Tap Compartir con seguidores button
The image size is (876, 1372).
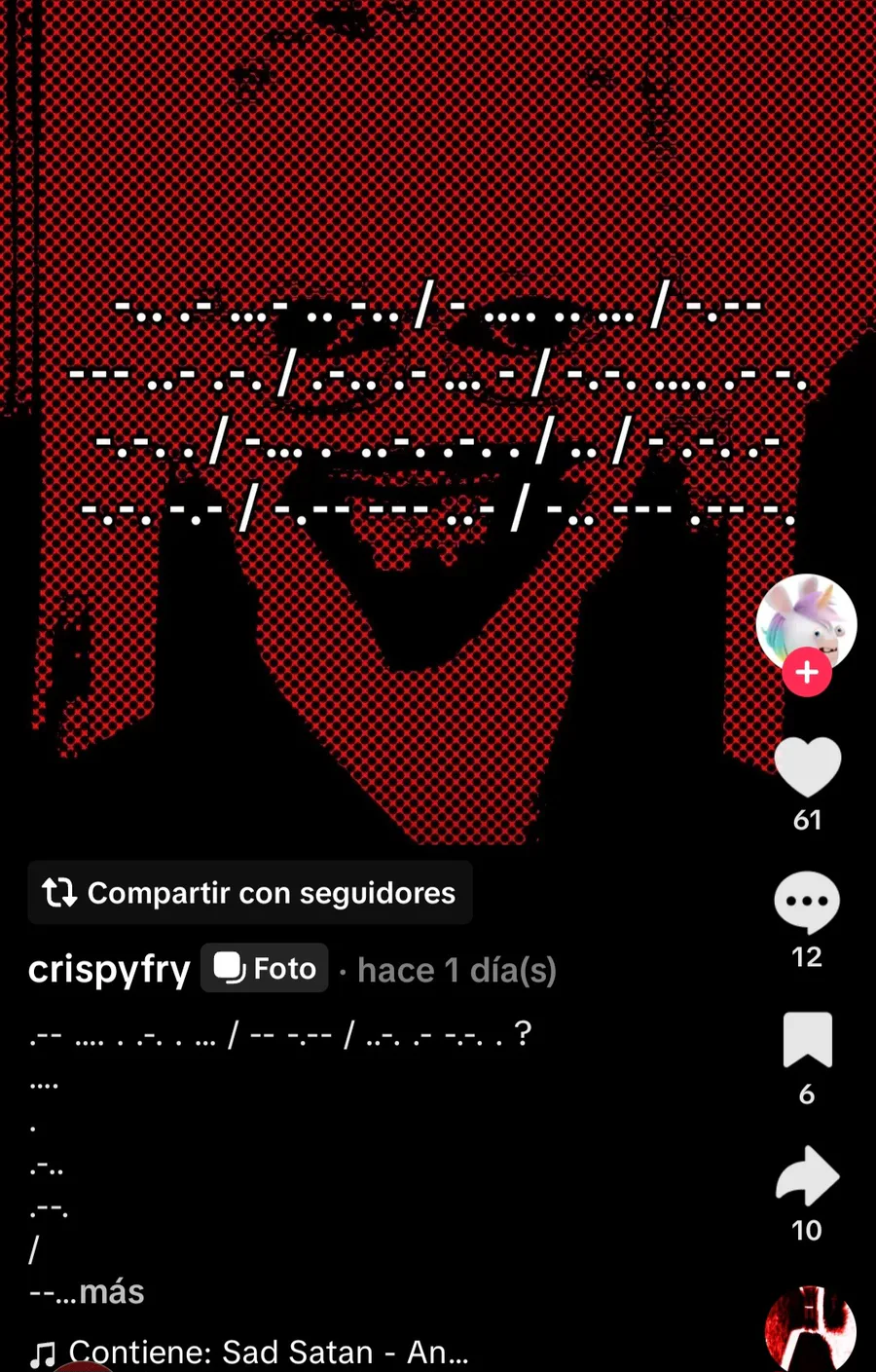(250, 893)
